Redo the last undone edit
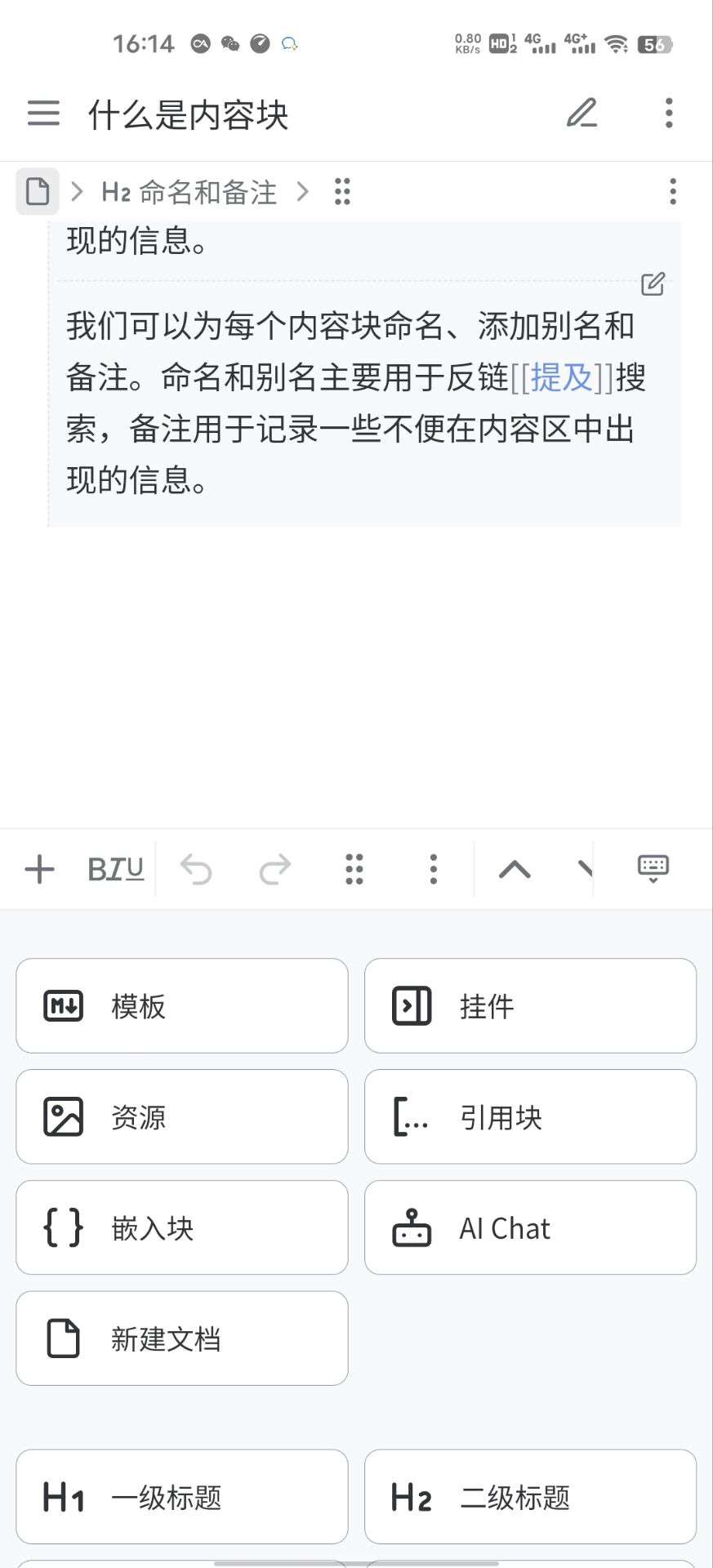The image size is (713, 1568). [x=275, y=869]
